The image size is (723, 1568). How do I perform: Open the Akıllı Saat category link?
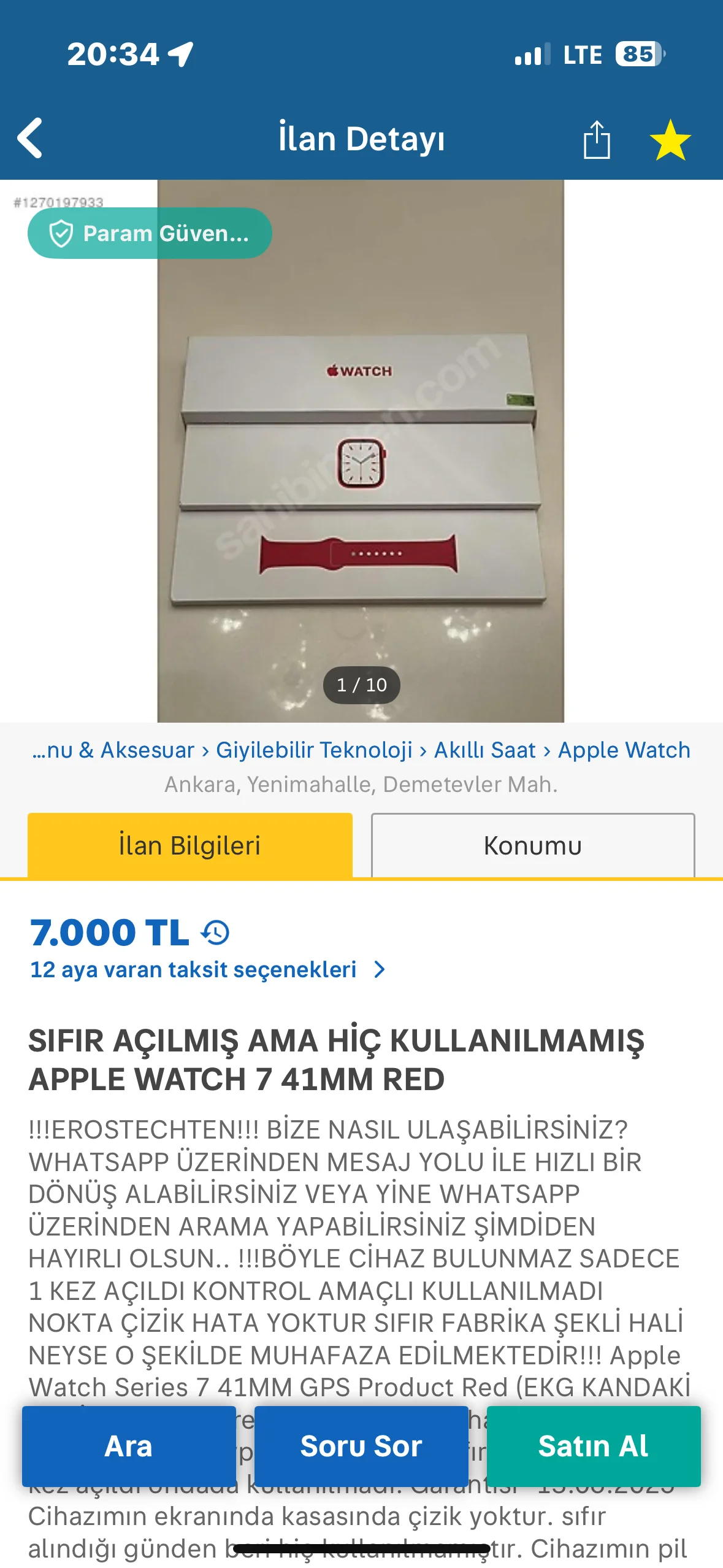(x=484, y=750)
